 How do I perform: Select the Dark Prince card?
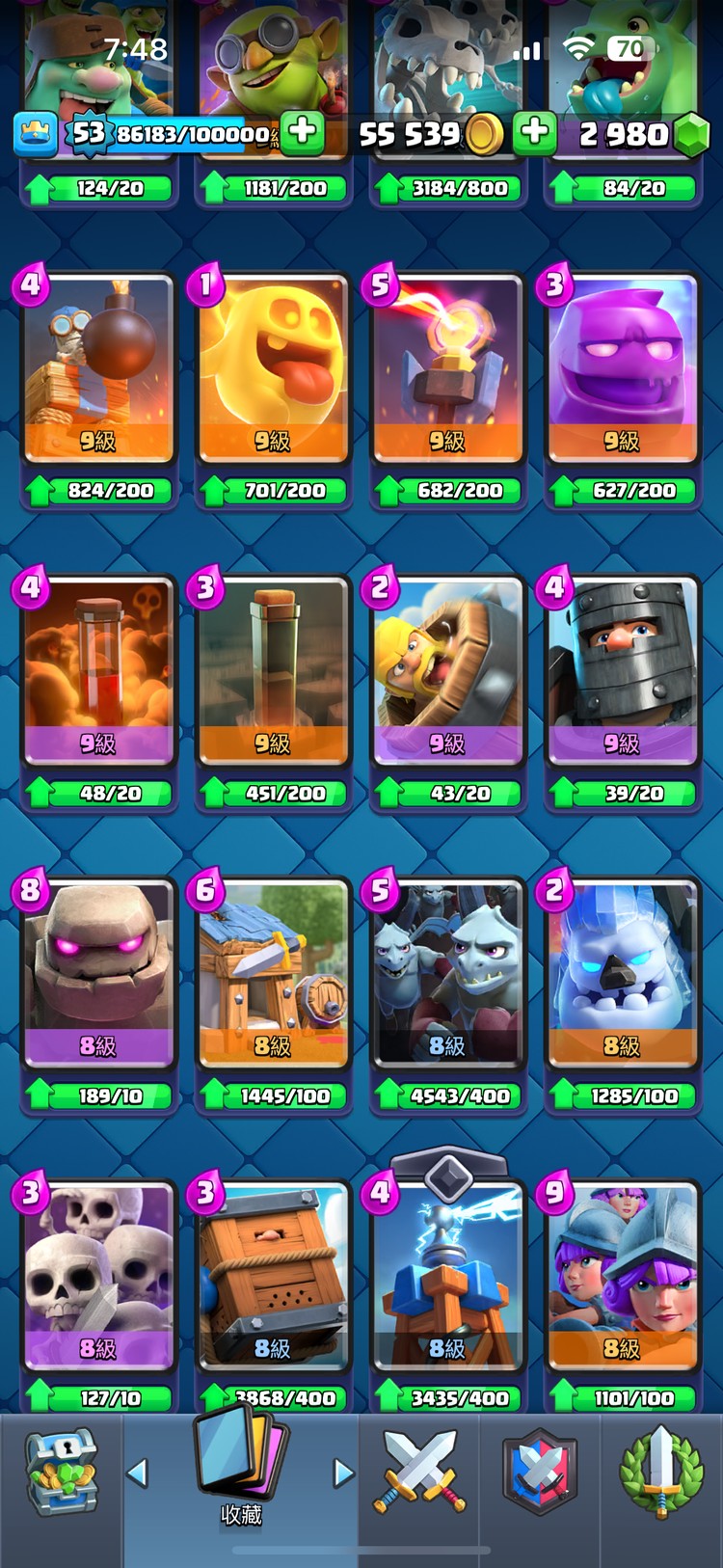622,673
